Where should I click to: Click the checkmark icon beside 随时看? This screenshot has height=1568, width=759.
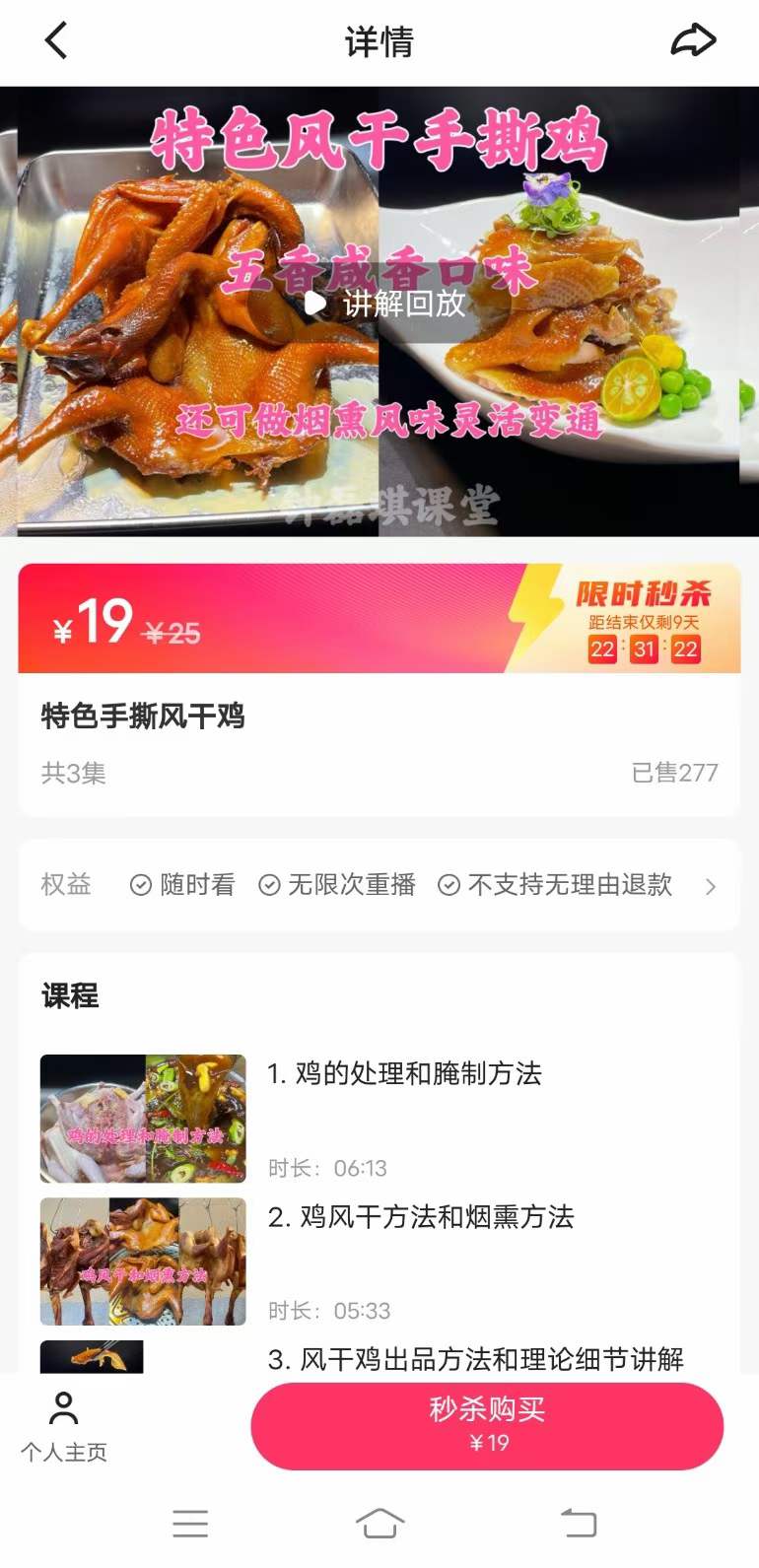(139, 886)
